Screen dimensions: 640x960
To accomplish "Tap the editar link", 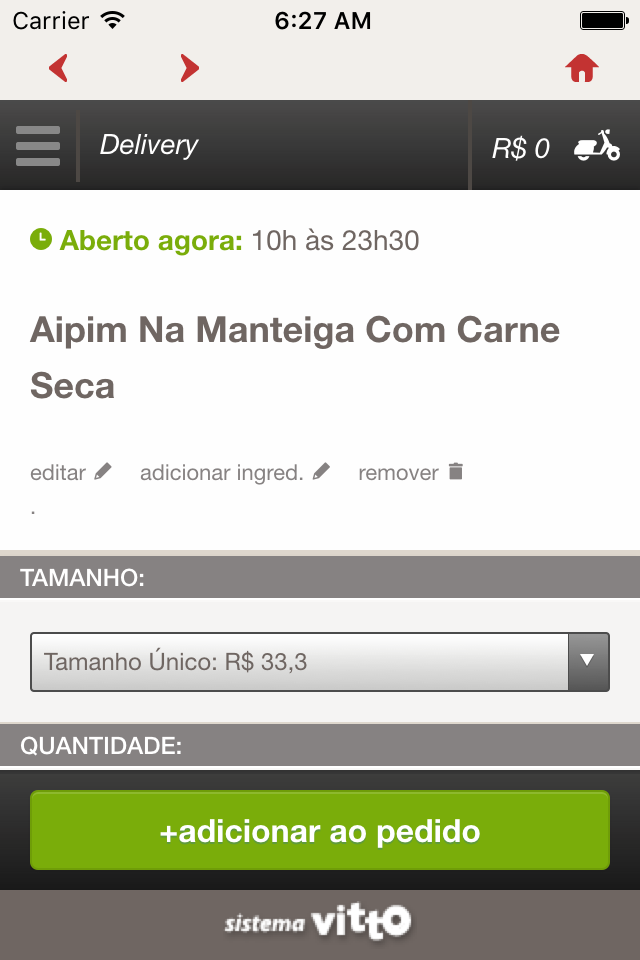I will coord(71,472).
